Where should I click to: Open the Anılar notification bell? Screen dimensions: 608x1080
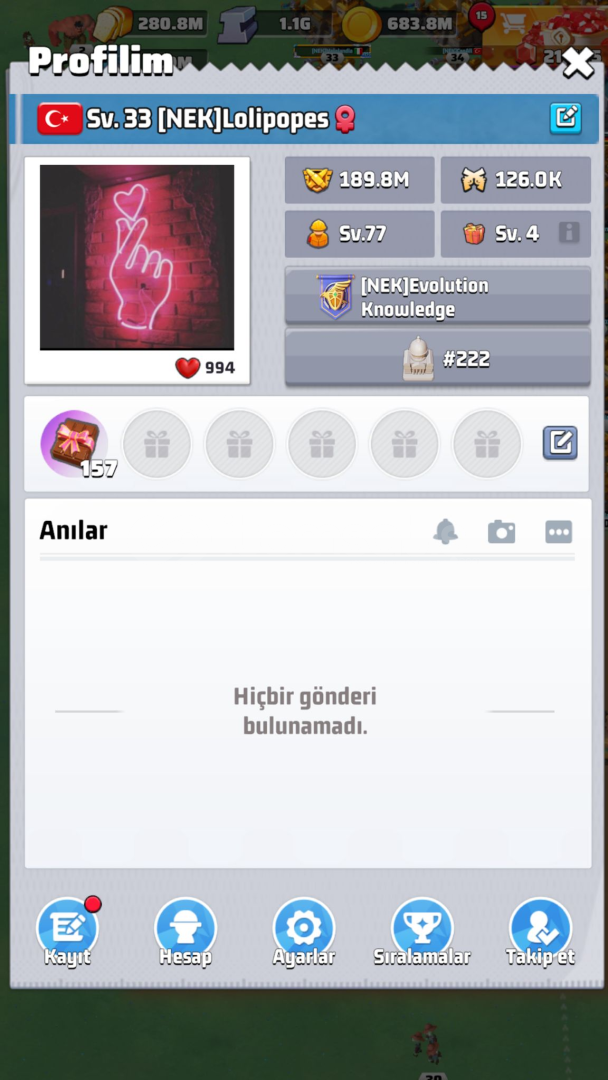coord(445,531)
